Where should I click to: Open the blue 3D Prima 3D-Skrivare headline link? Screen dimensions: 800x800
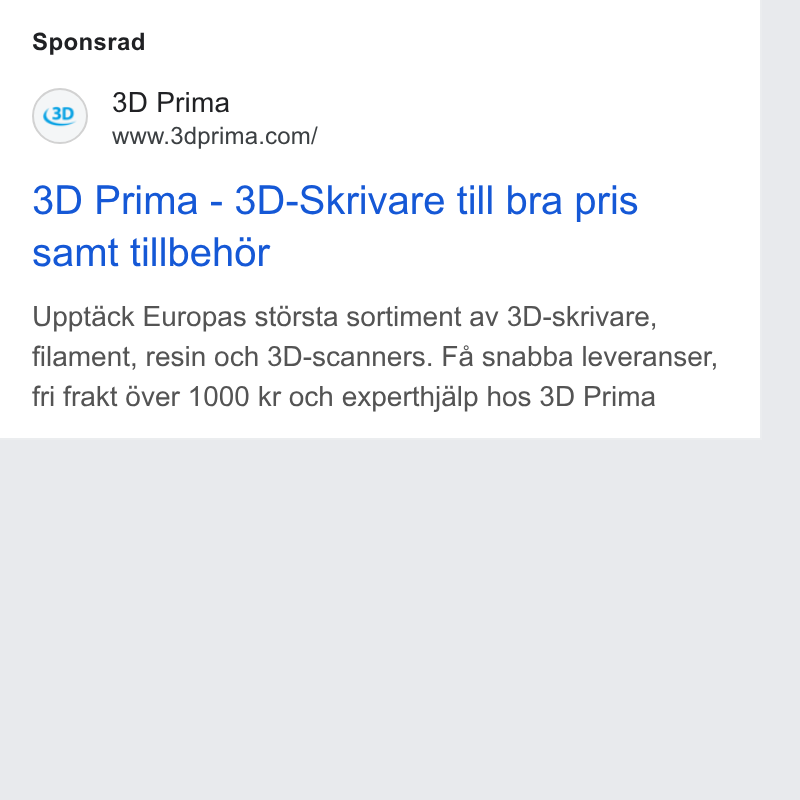[335, 226]
